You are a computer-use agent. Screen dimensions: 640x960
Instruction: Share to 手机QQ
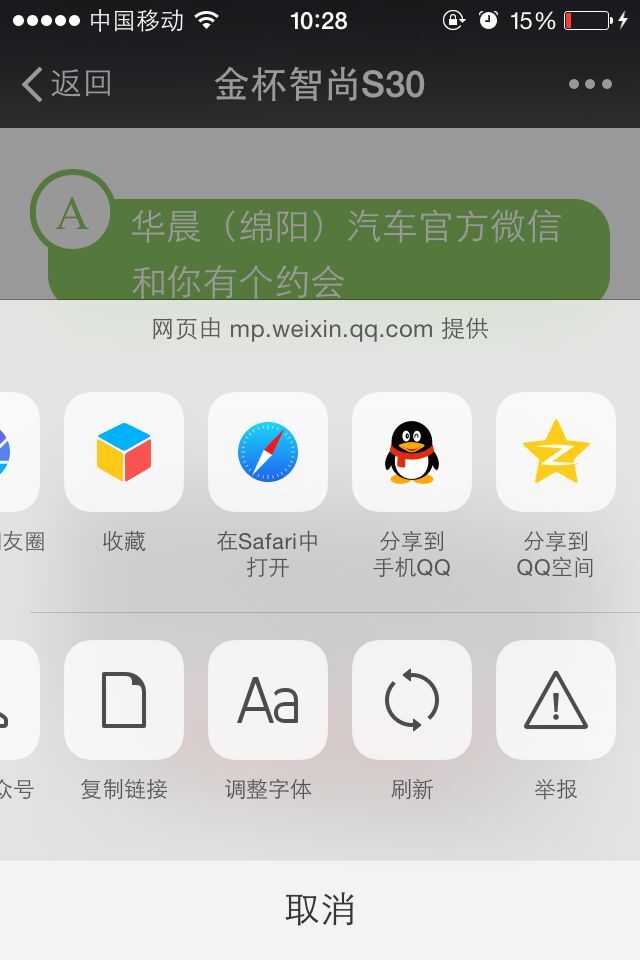point(412,452)
